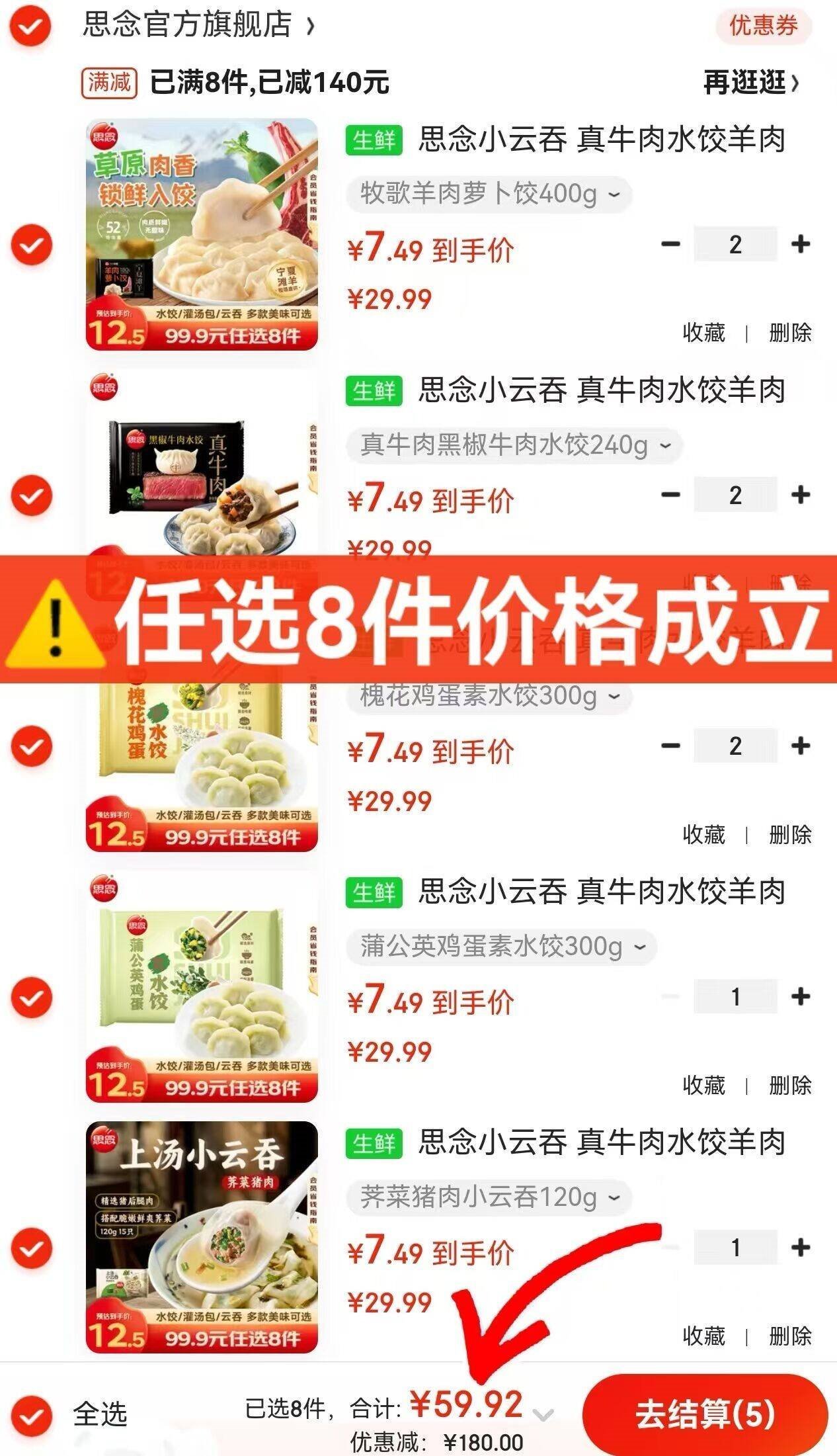The image size is (837, 1456).
Task: Change variant 牧歌羊肉萝卜饺400g dropdown
Action: pyautogui.click(x=489, y=194)
